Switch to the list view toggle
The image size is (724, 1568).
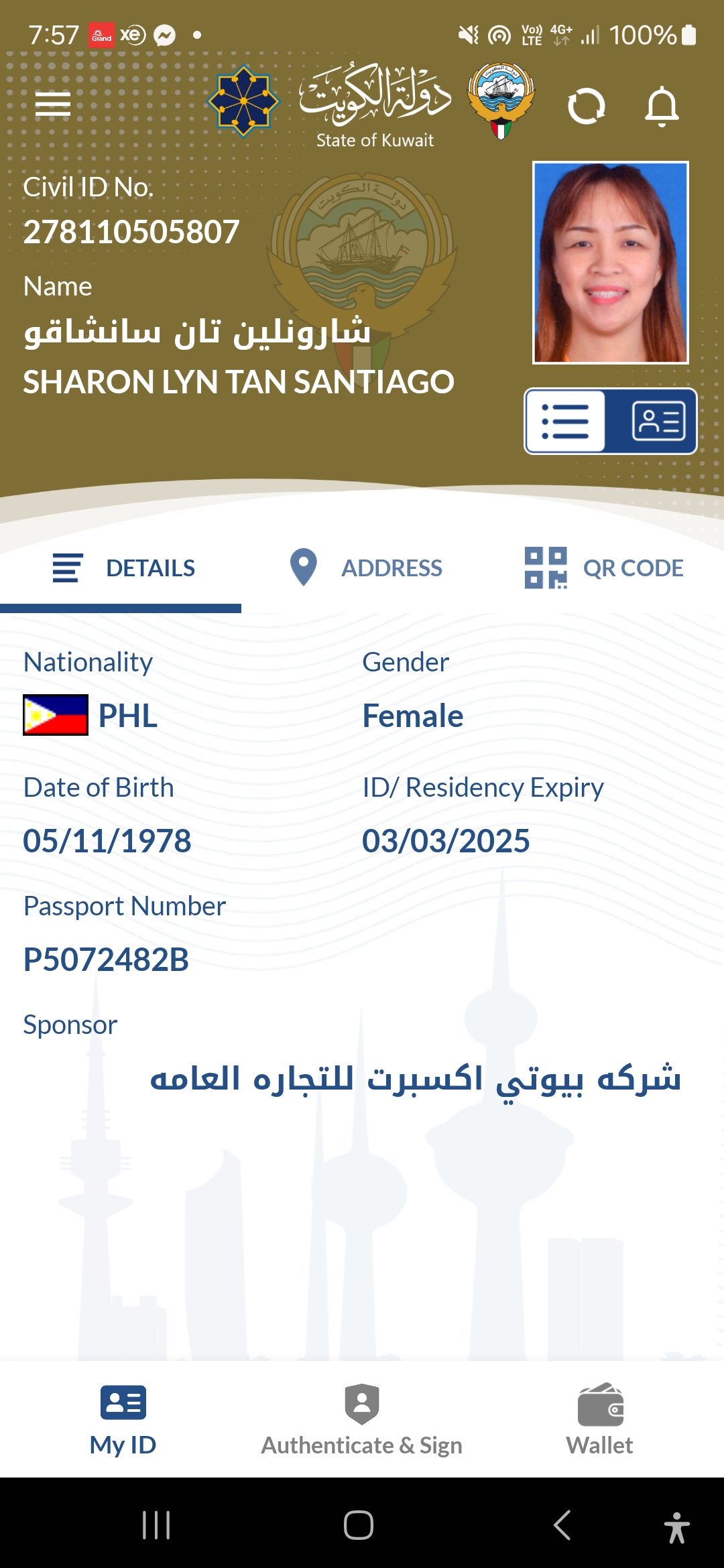(x=566, y=421)
